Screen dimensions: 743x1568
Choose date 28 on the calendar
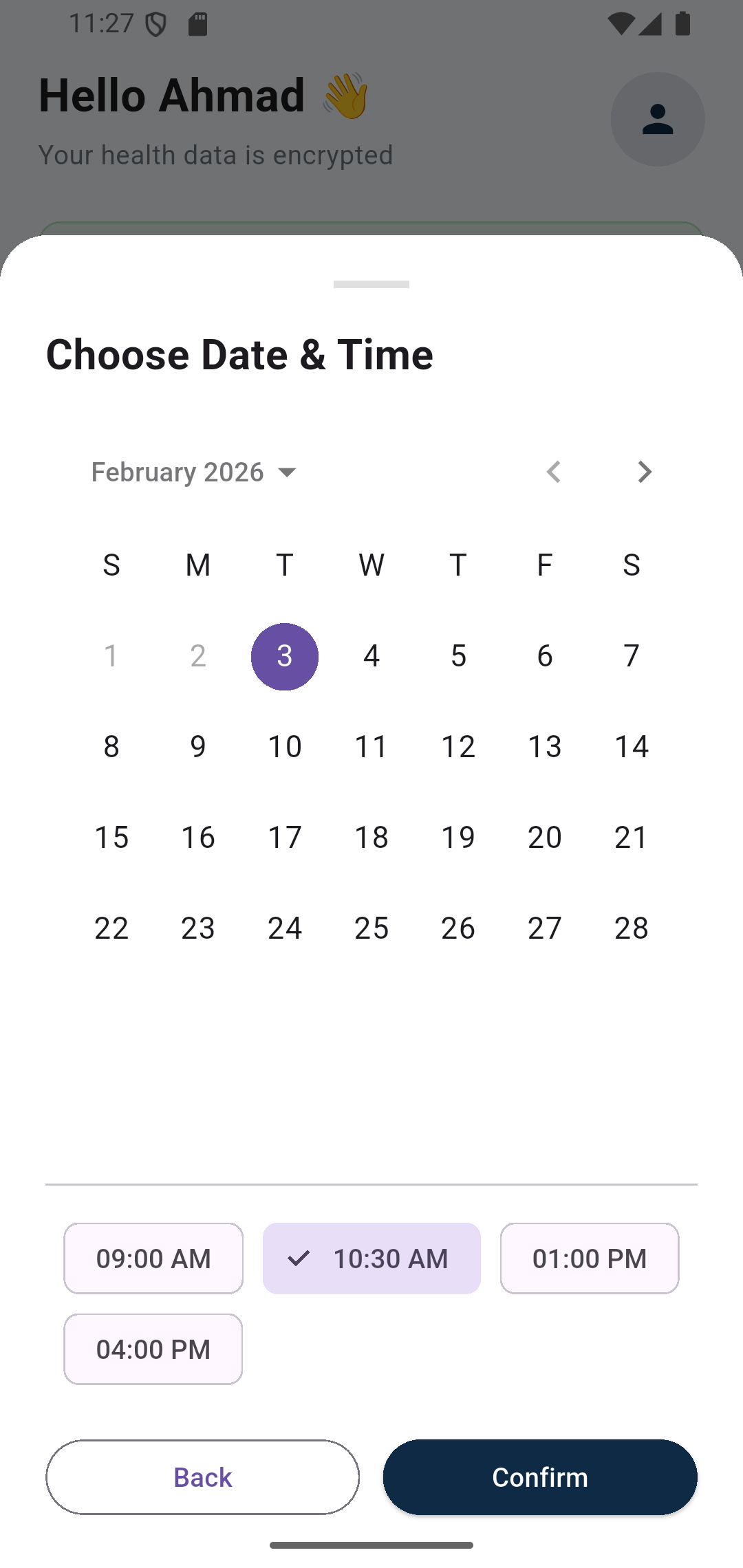coord(631,928)
